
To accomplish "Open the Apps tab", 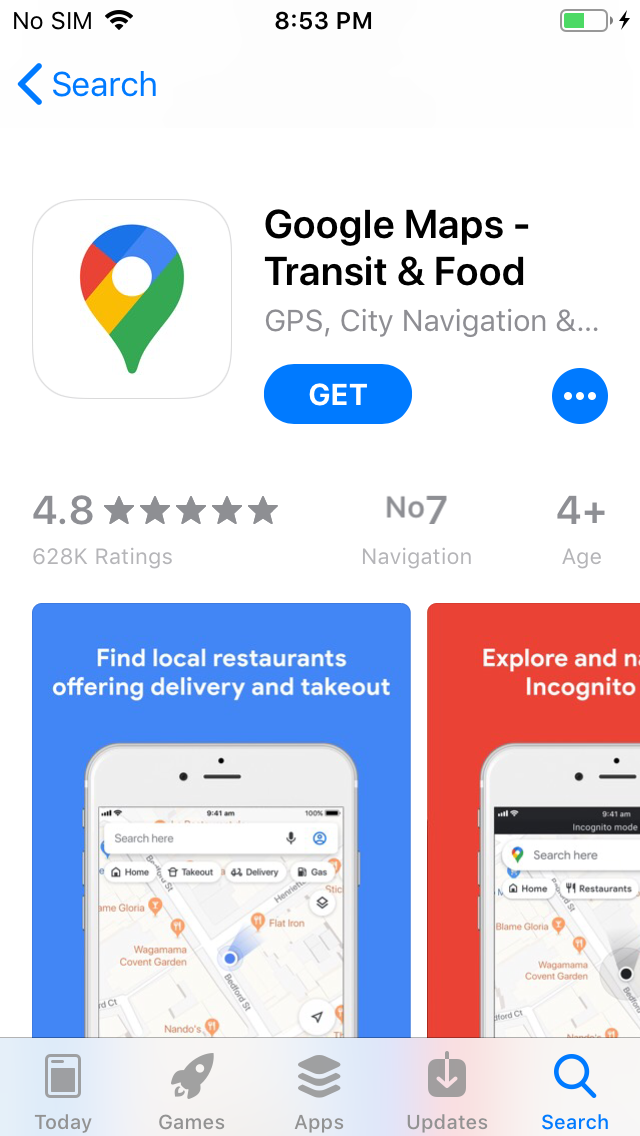I will 319,1092.
